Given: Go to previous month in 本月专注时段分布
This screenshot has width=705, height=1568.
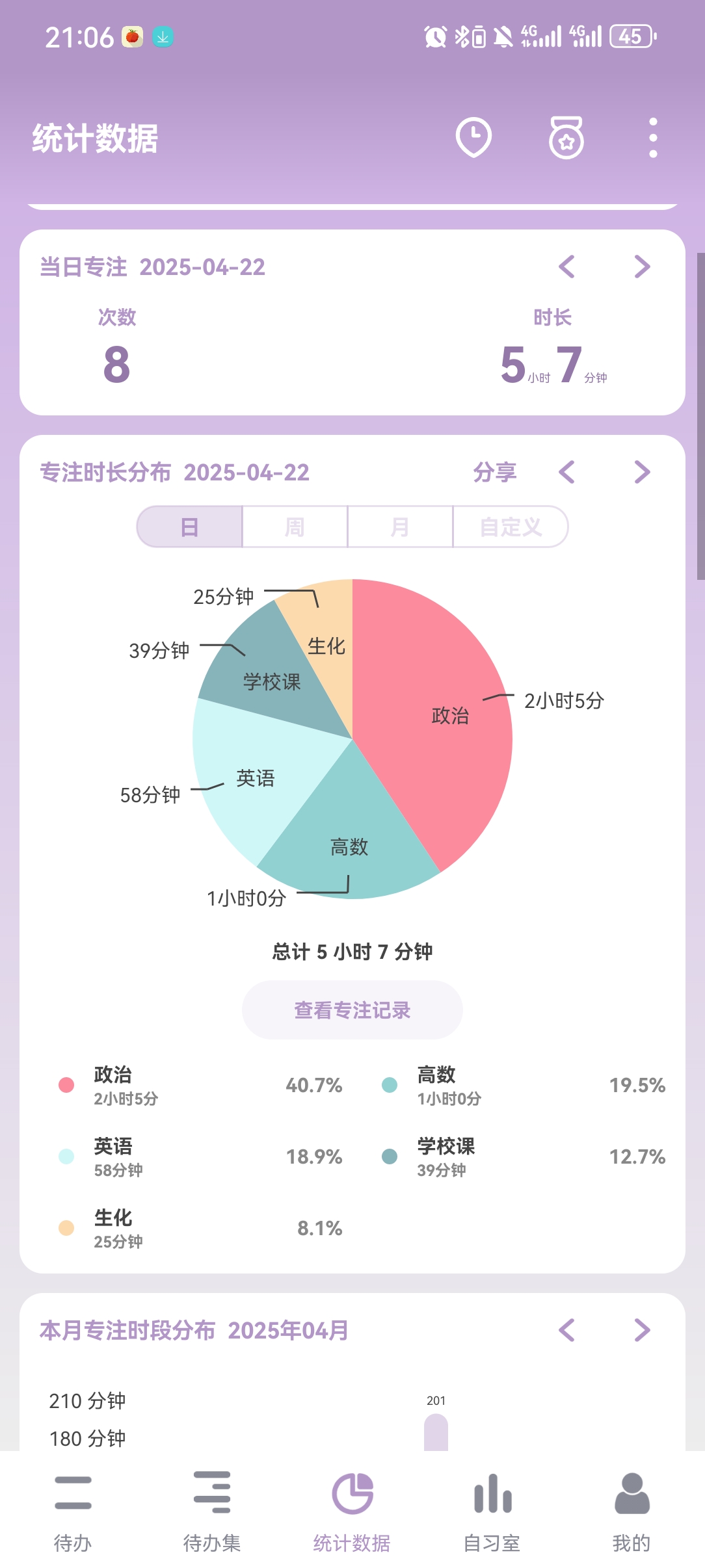Looking at the screenshot, I should tap(567, 1330).
